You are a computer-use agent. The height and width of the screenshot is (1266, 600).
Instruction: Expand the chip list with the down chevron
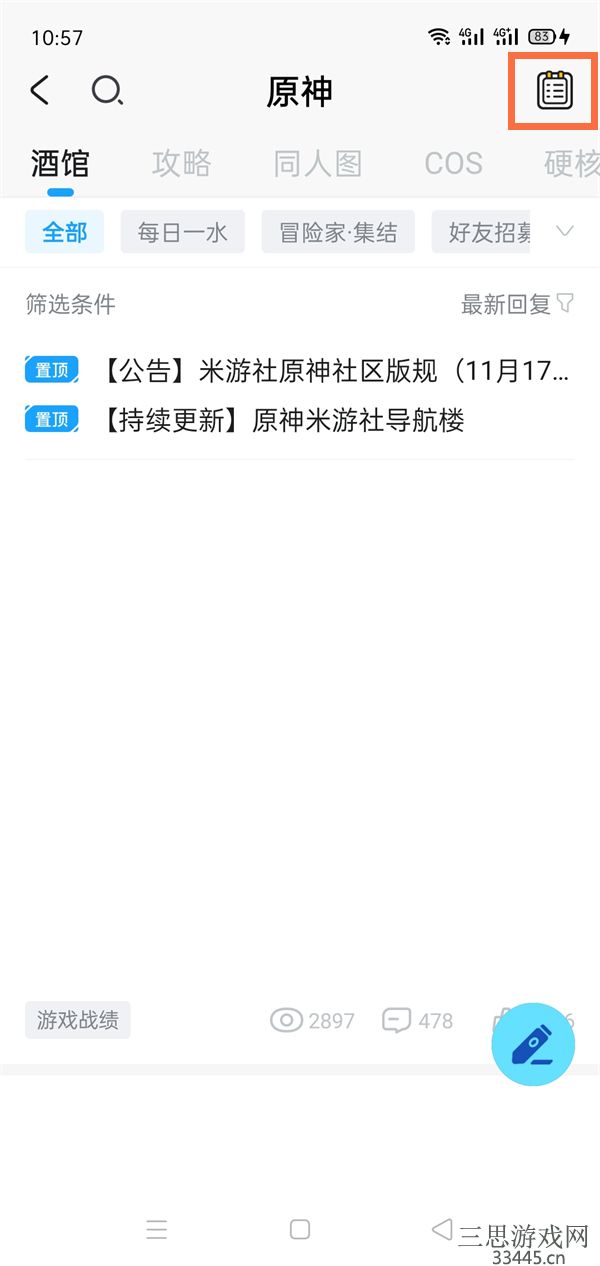(x=565, y=232)
